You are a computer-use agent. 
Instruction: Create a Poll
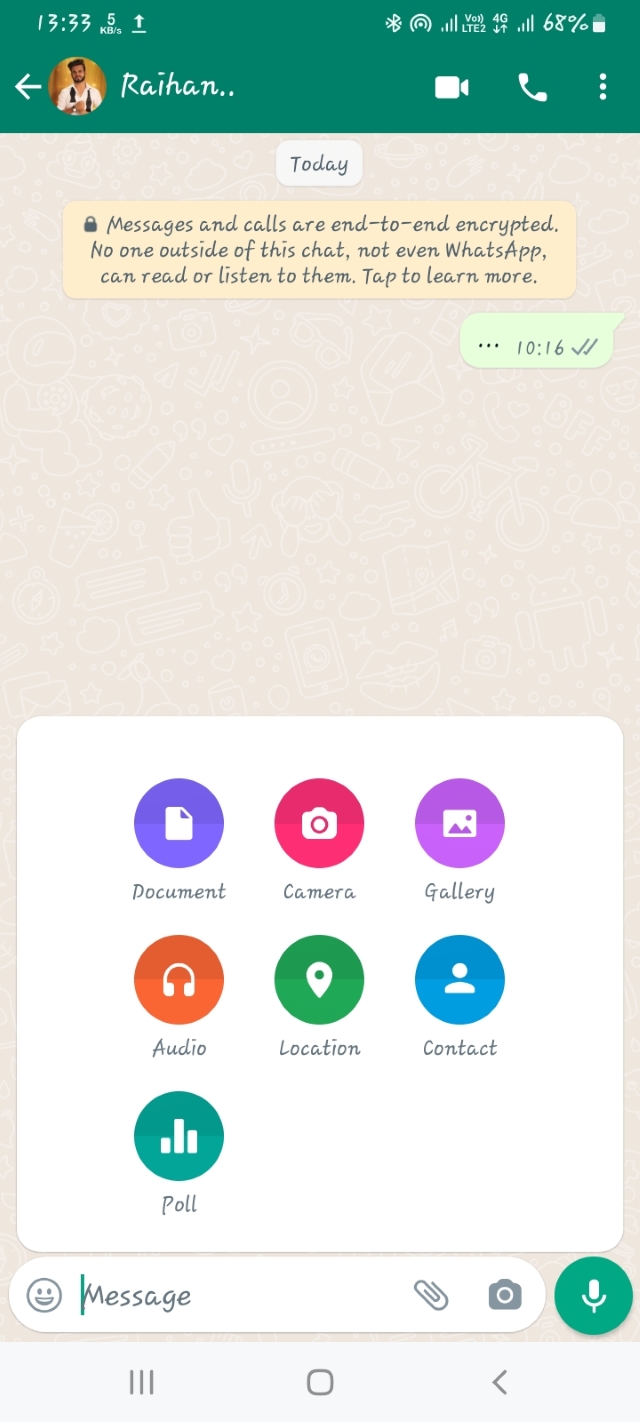click(179, 1136)
